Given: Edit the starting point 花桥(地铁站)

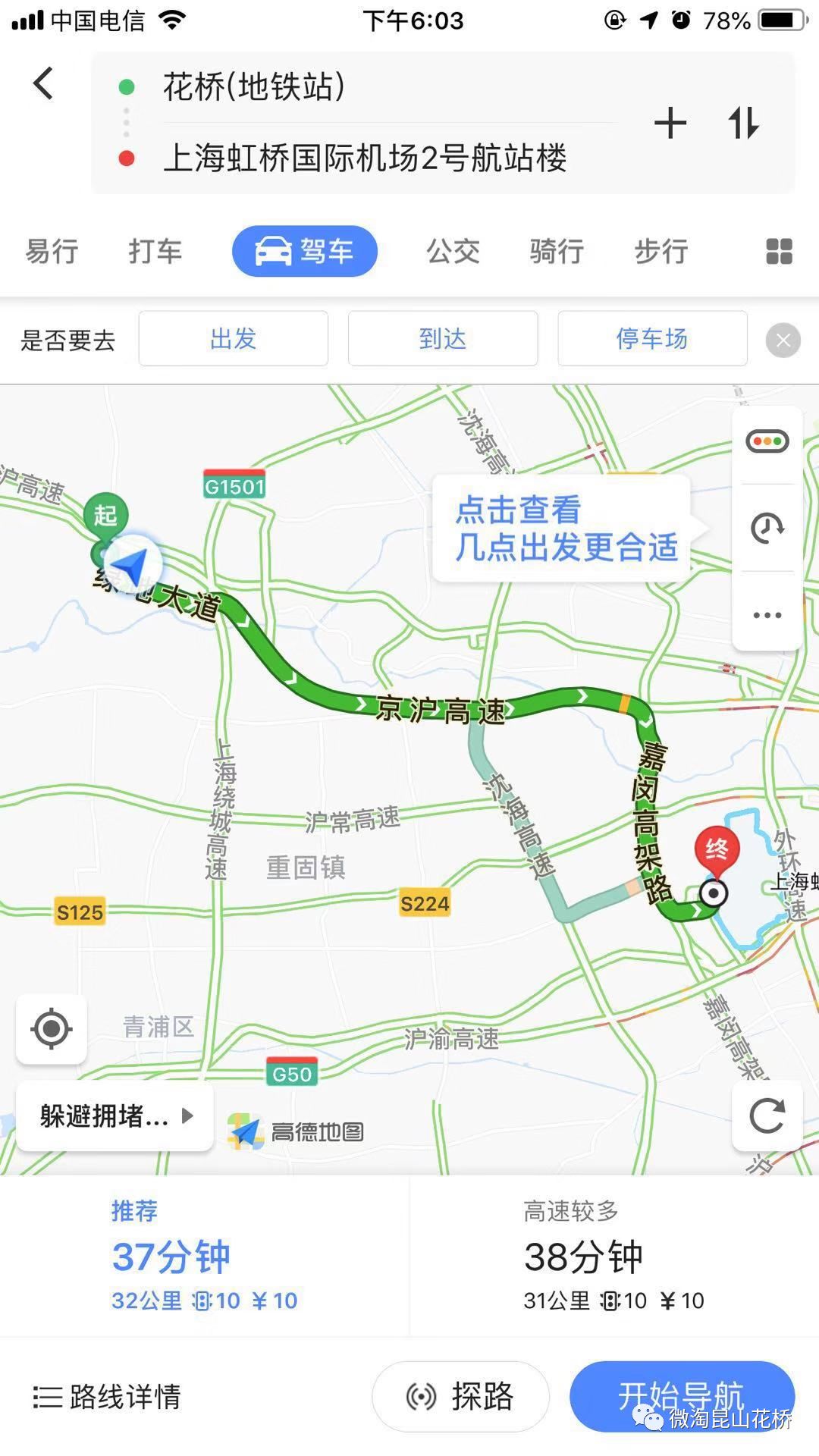Looking at the screenshot, I should (x=254, y=87).
